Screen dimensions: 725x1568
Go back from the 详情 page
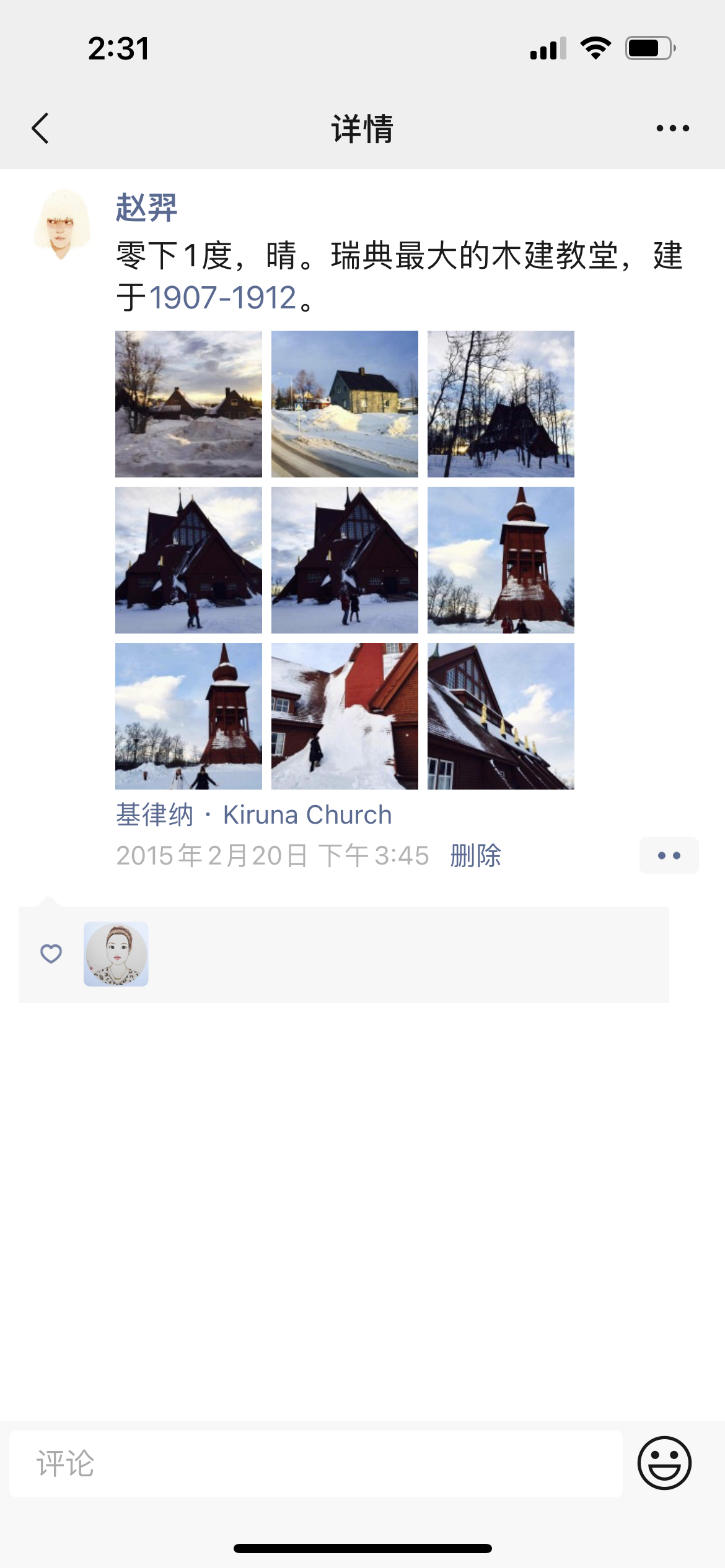click(41, 128)
